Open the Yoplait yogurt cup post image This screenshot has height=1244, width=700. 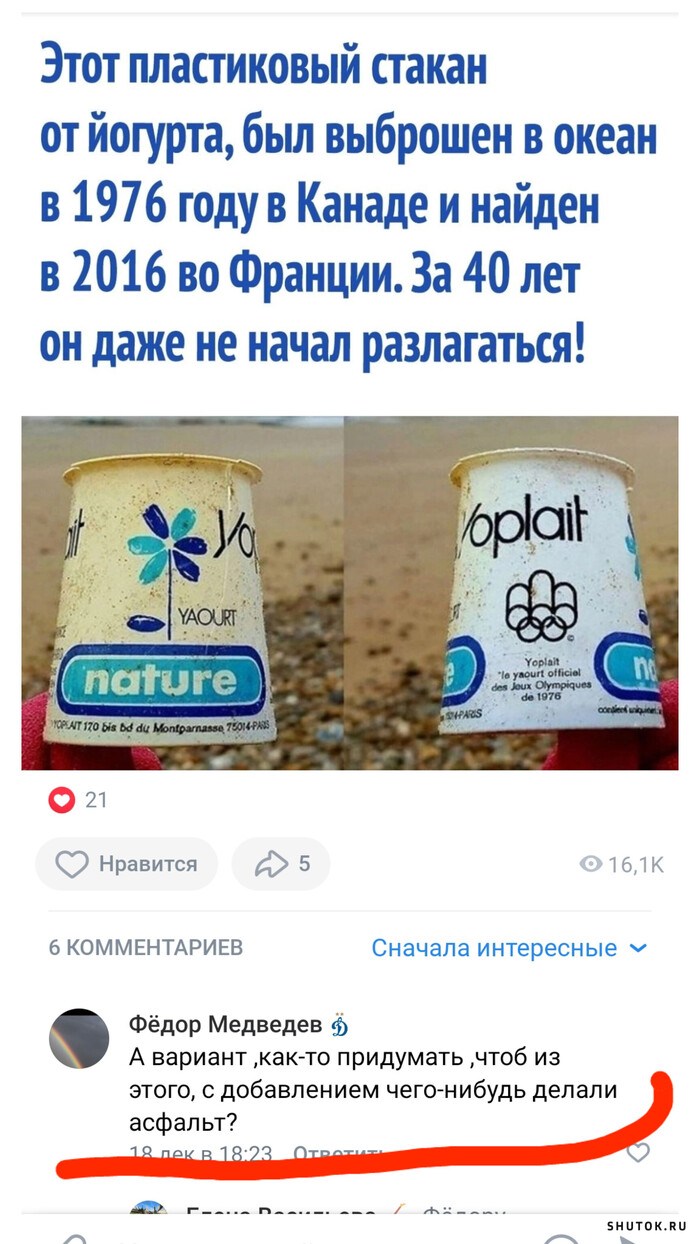[350, 593]
